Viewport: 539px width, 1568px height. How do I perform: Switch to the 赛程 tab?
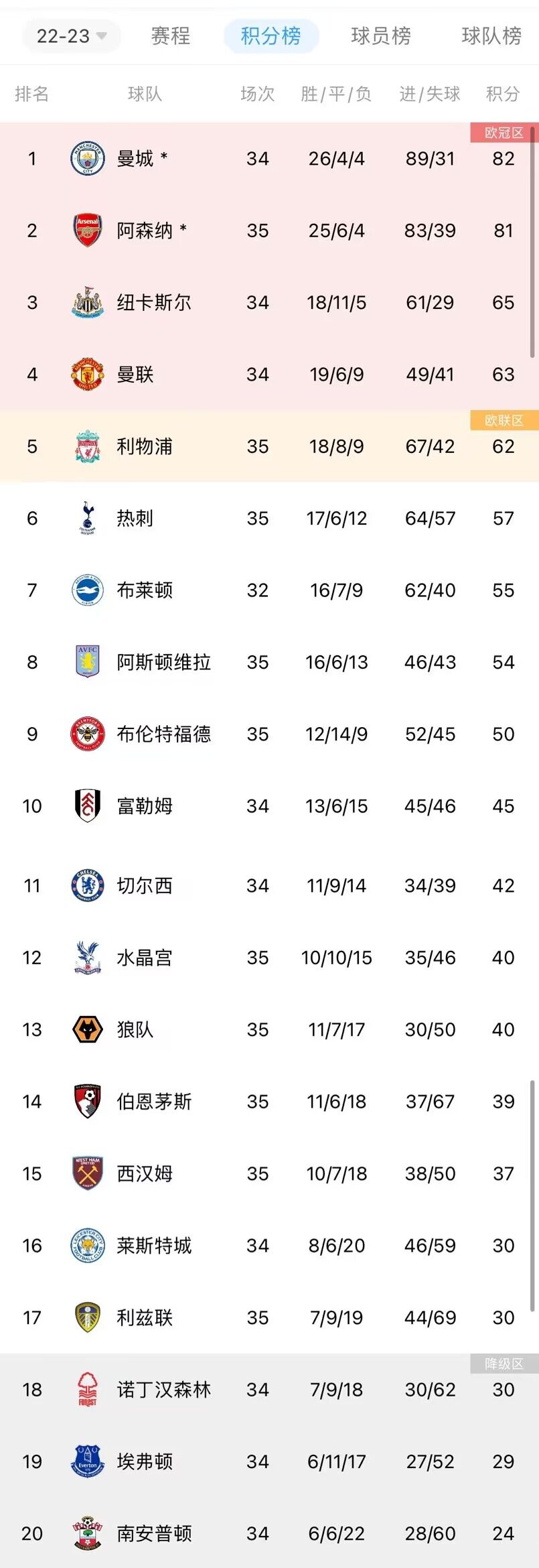click(171, 36)
